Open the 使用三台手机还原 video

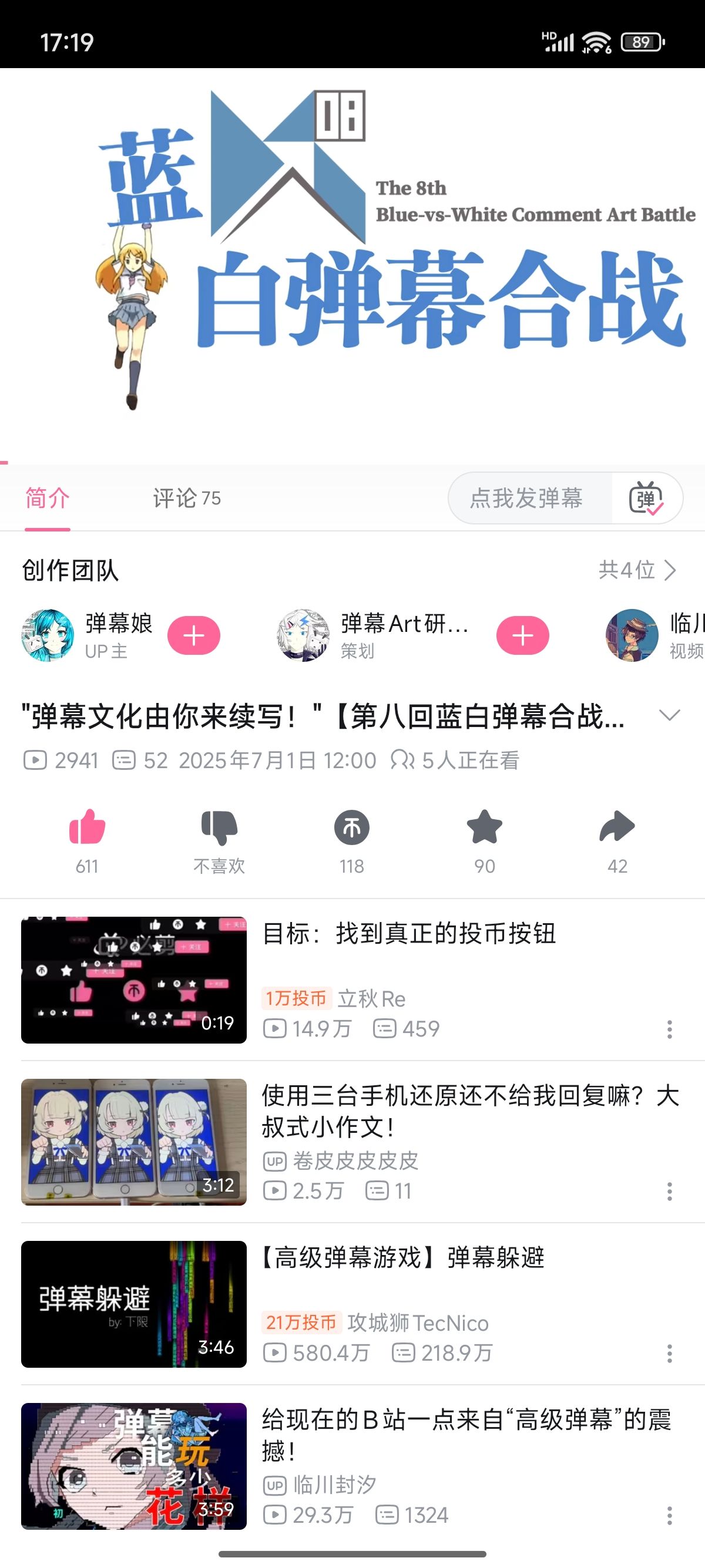click(x=470, y=1111)
